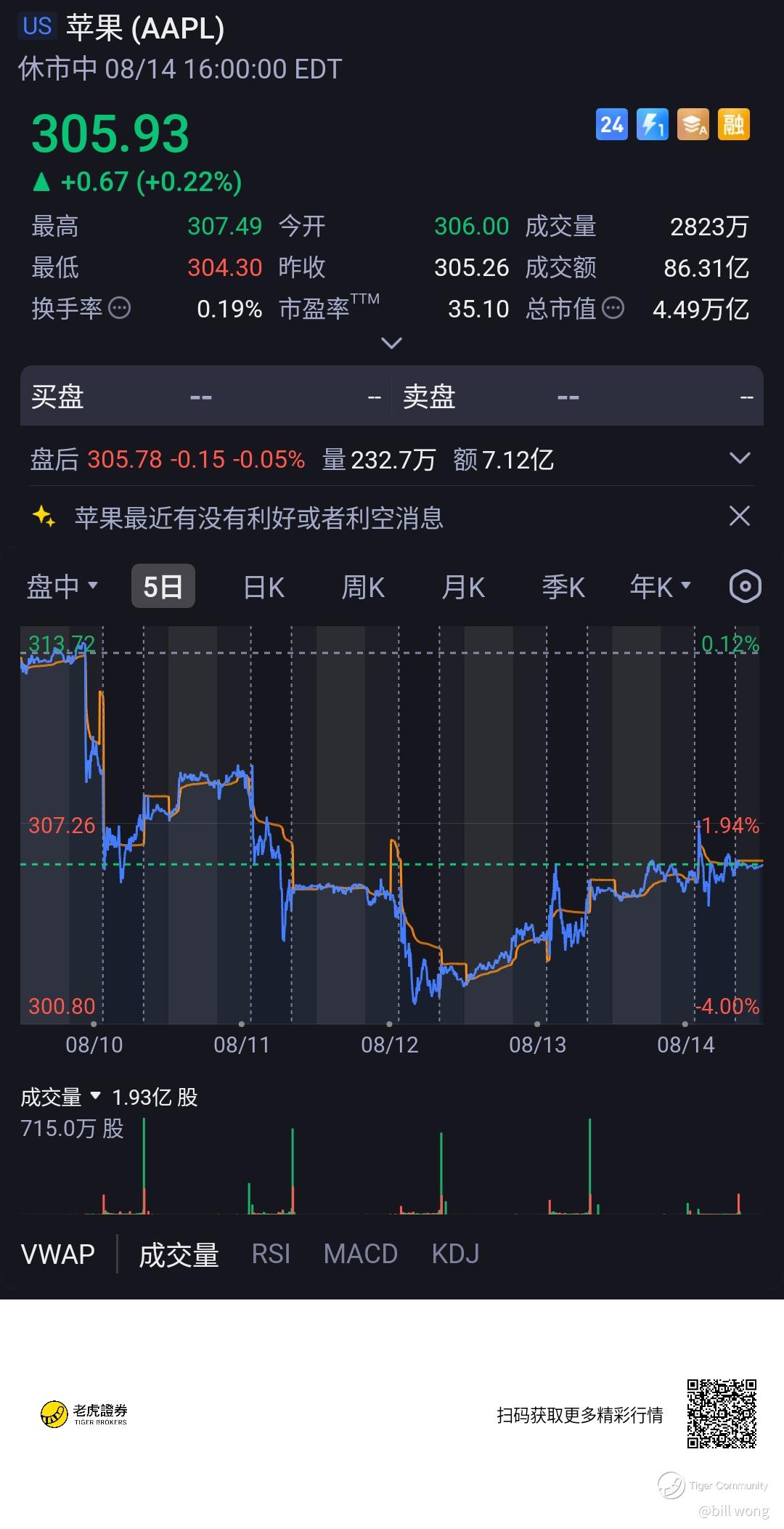Open chart settings hexagon icon
Viewport: 784px width, 1529px height.
(745, 586)
